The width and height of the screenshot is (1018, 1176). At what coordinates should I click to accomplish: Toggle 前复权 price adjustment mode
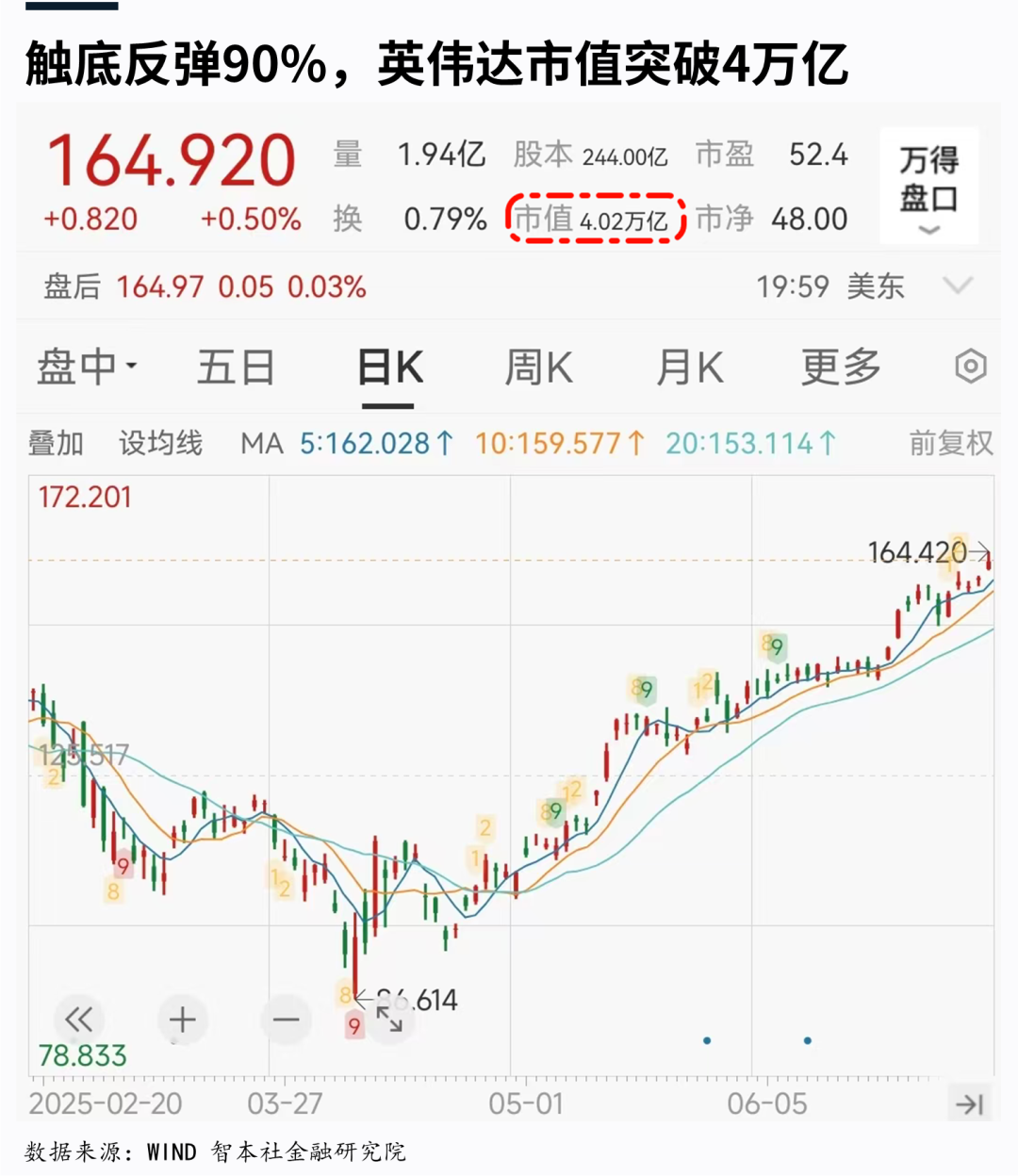point(950,443)
